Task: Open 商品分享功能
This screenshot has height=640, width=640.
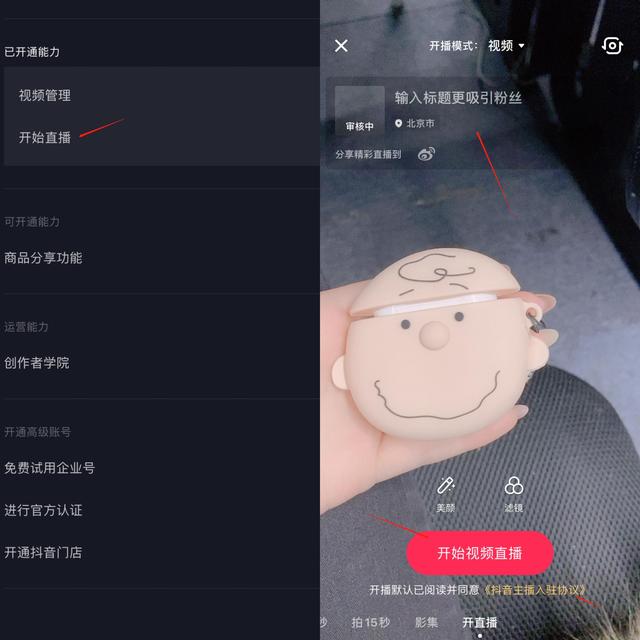Action: [x=43, y=258]
